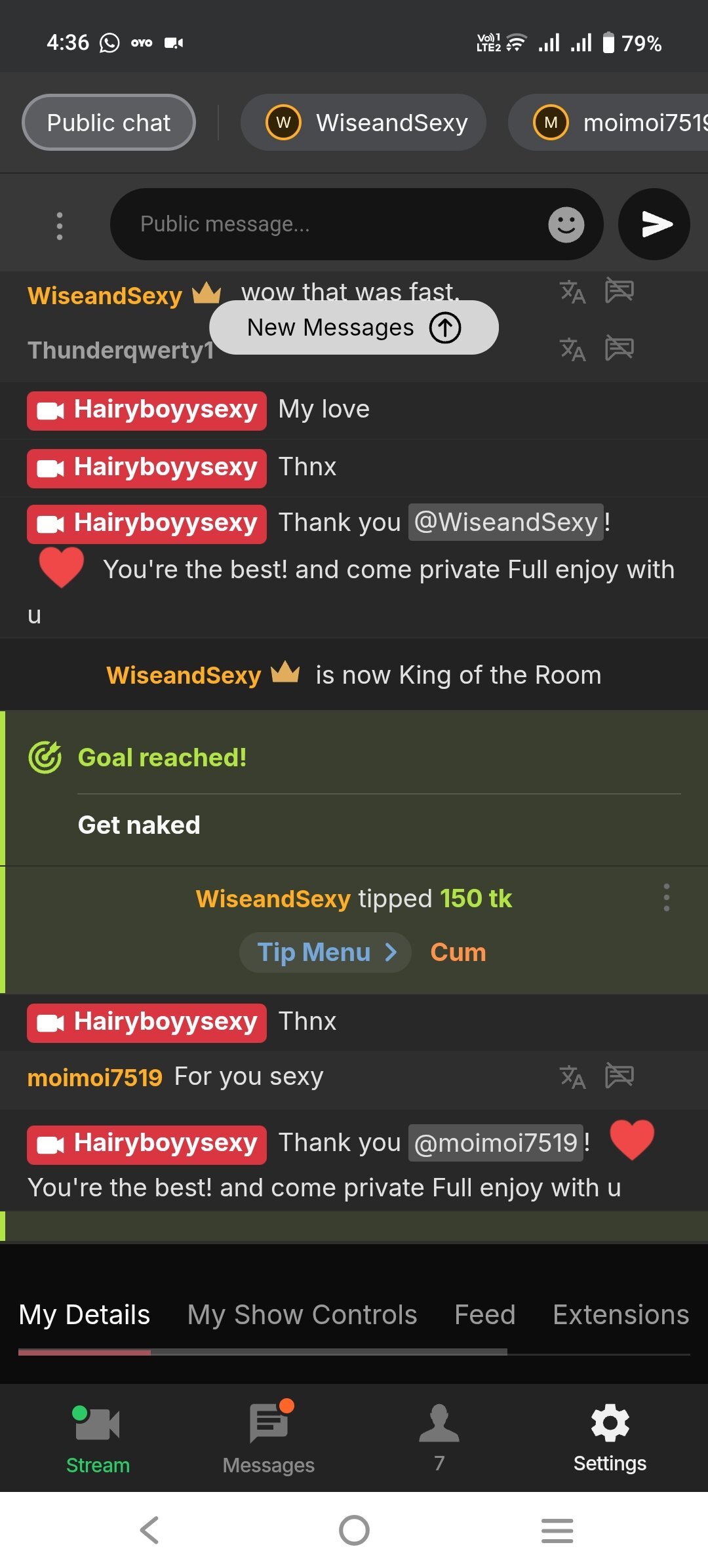Image resolution: width=708 pixels, height=1568 pixels.
Task: Tap the system back button
Action: click(149, 1531)
